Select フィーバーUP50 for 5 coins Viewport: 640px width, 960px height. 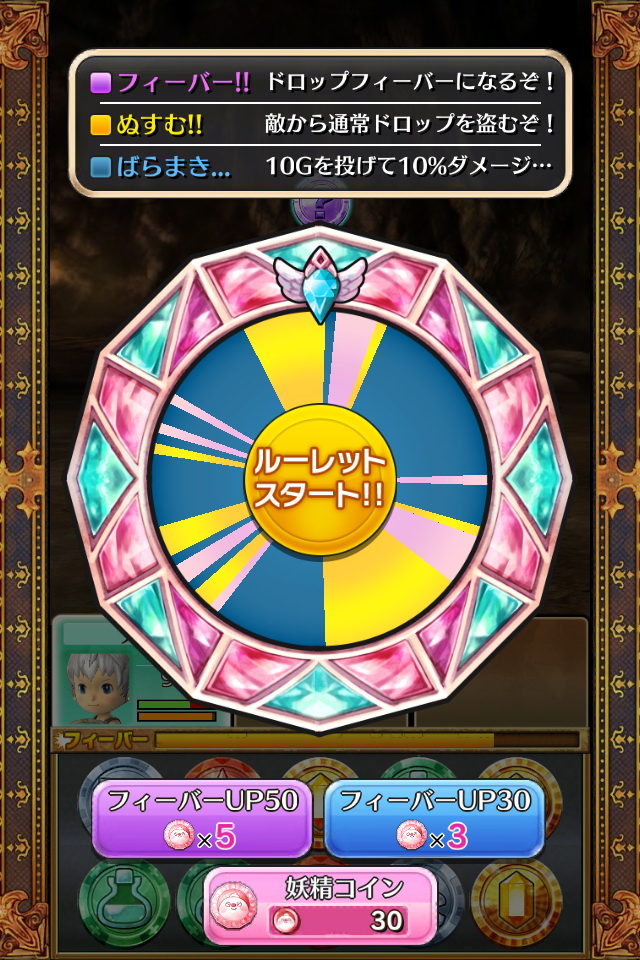pos(201,818)
